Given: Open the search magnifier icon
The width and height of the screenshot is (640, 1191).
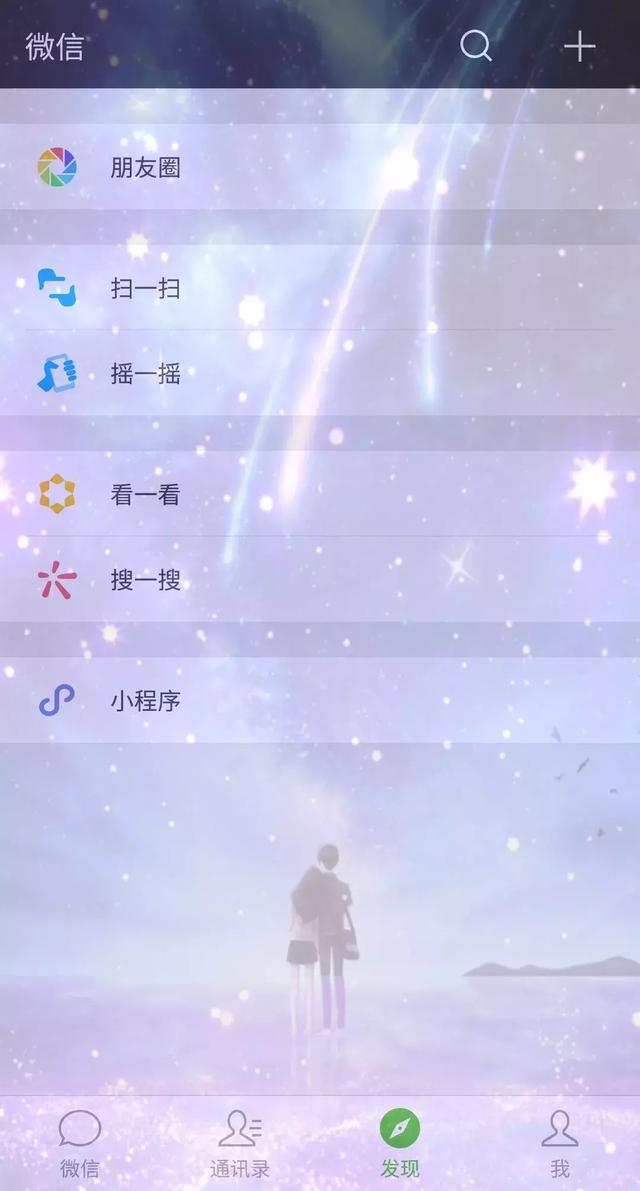Looking at the screenshot, I should (x=476, y=46).
